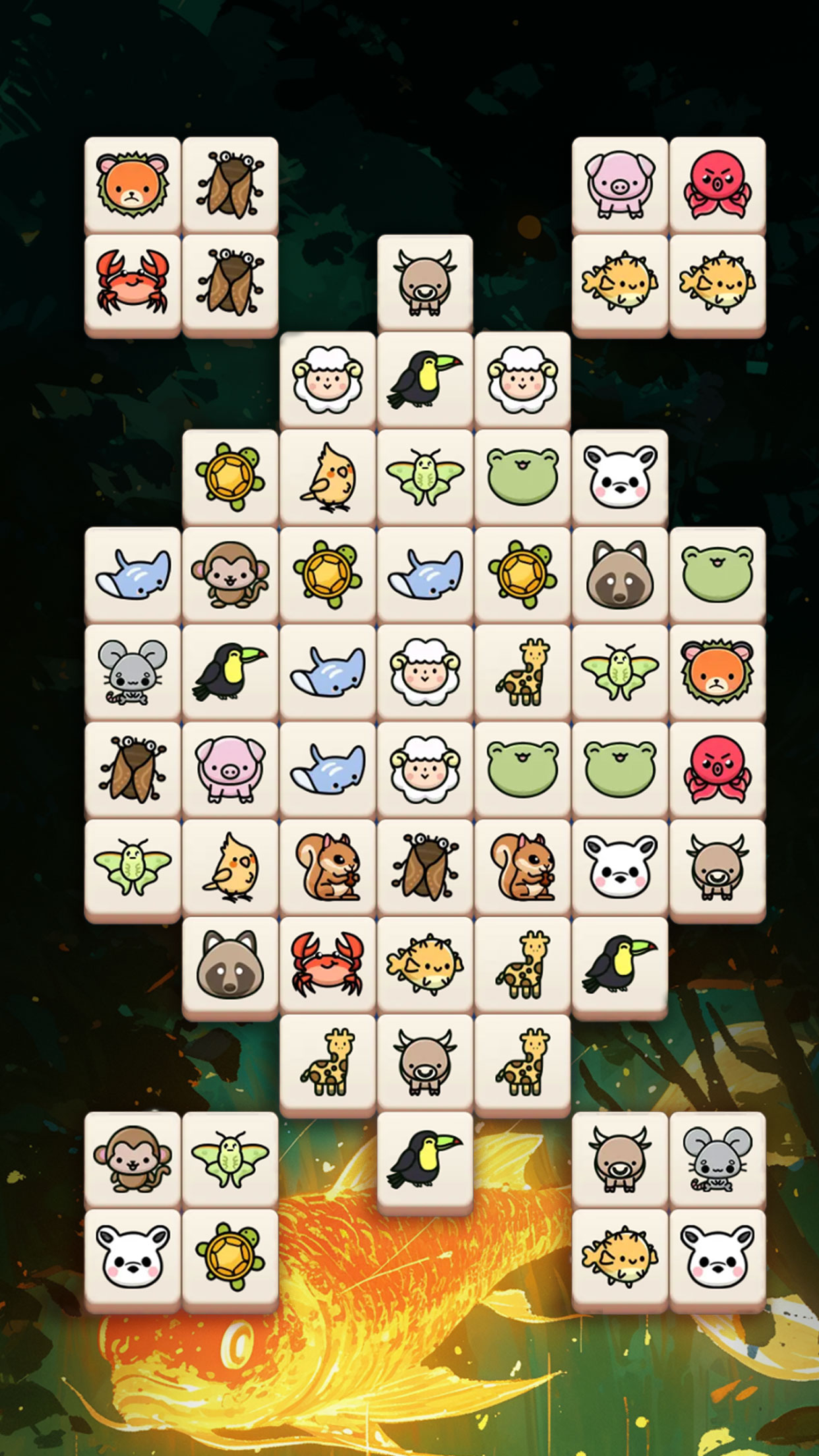
Task: Tap the mouse tile beside the ox
Action: click(x=717, y=1159)
